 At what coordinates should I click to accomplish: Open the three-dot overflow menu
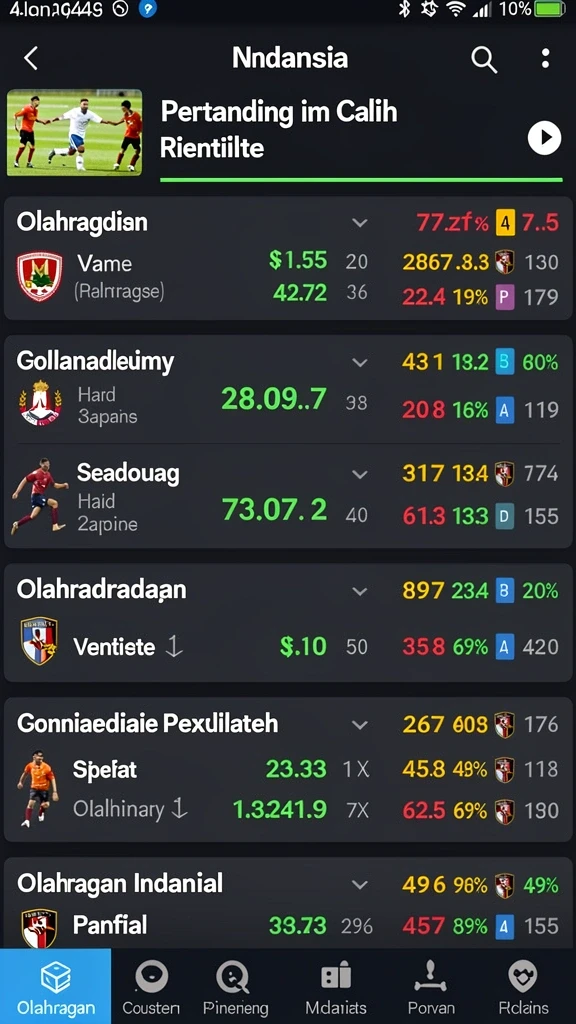click(545, 59)
